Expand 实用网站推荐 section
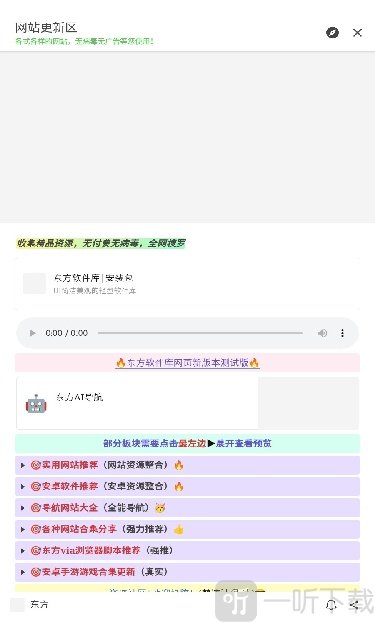 (187, 465)
